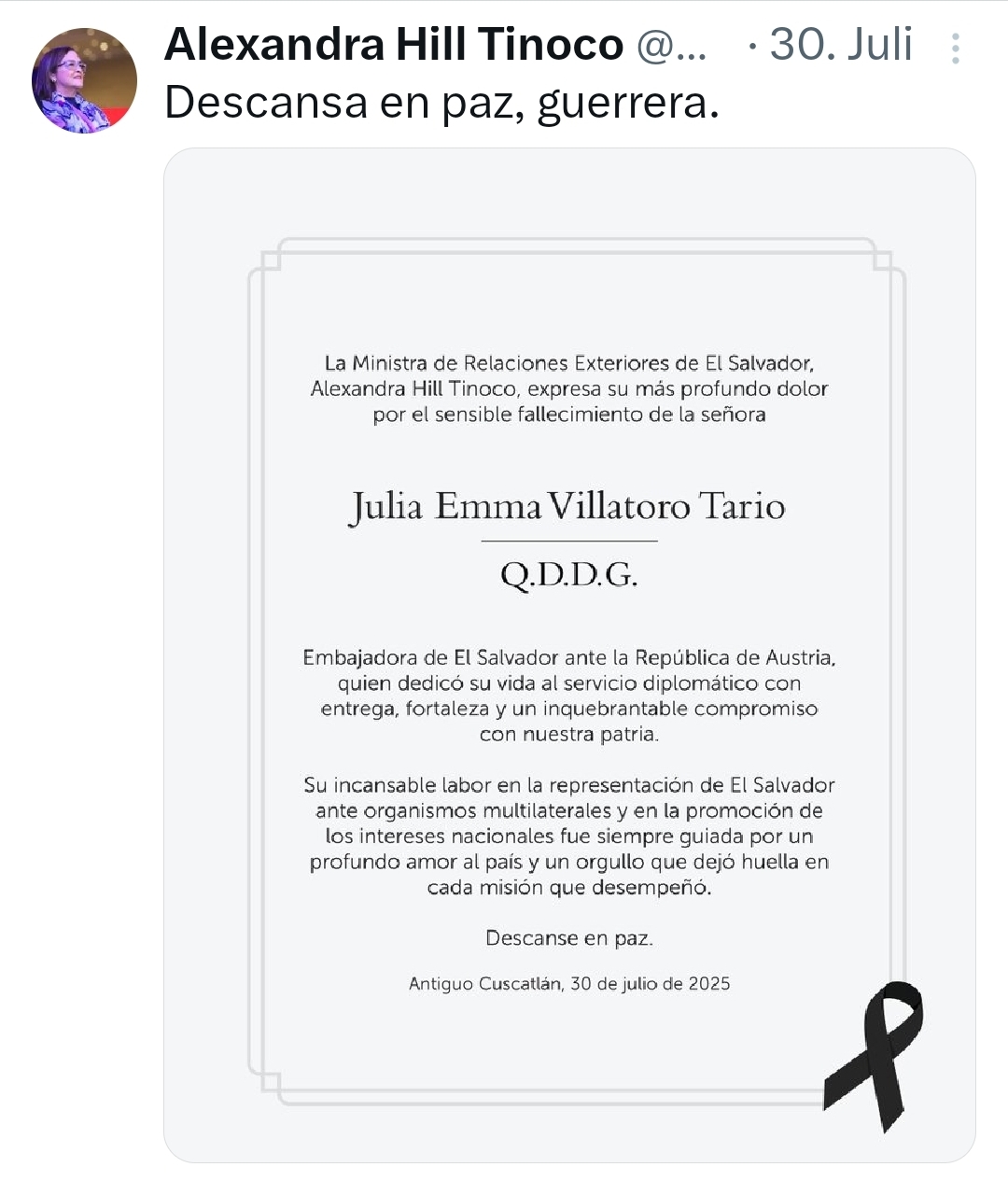This screenshot has width=1008, height=1181.
Task: Open the tweet's overflow menu
Action: point(955,49)
